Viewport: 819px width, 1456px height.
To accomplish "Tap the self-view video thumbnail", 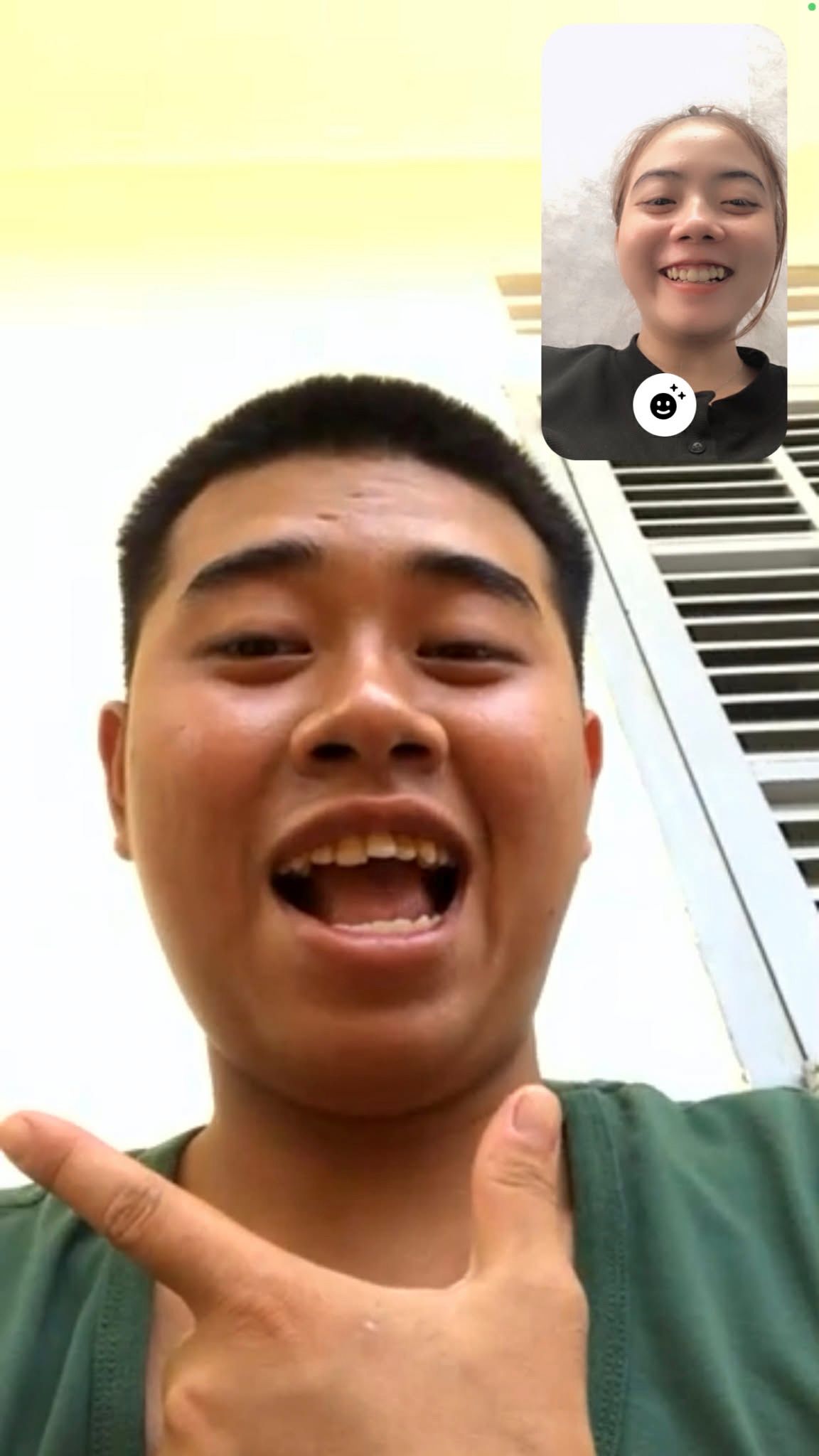I will 664,213.
